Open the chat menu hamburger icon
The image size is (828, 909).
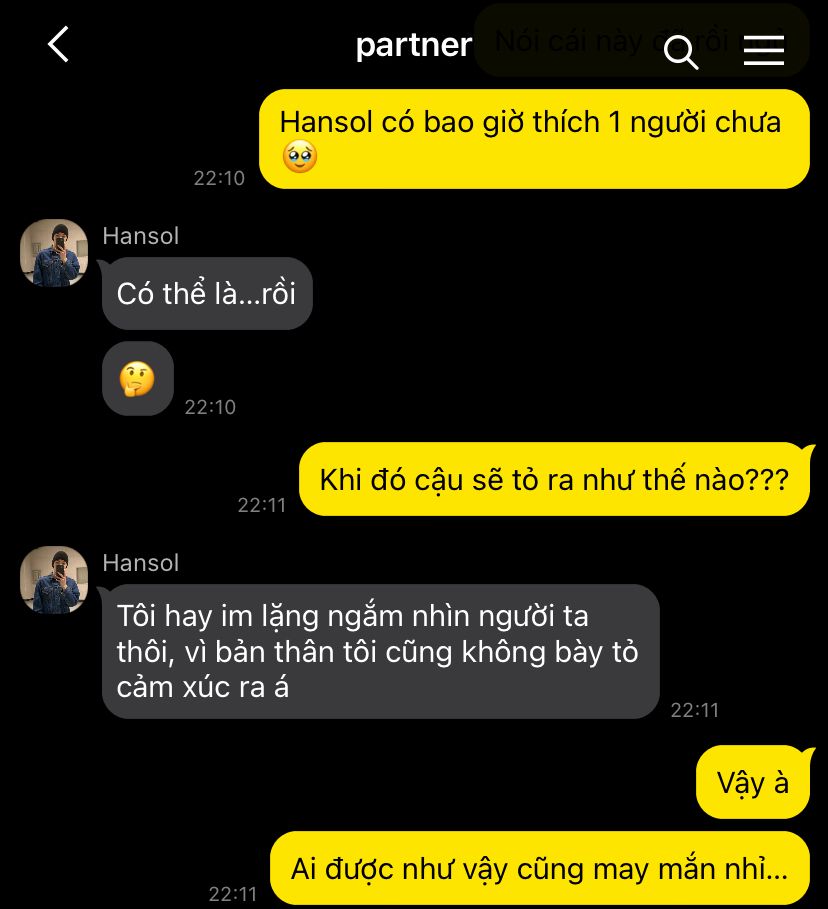pos(764,50)
